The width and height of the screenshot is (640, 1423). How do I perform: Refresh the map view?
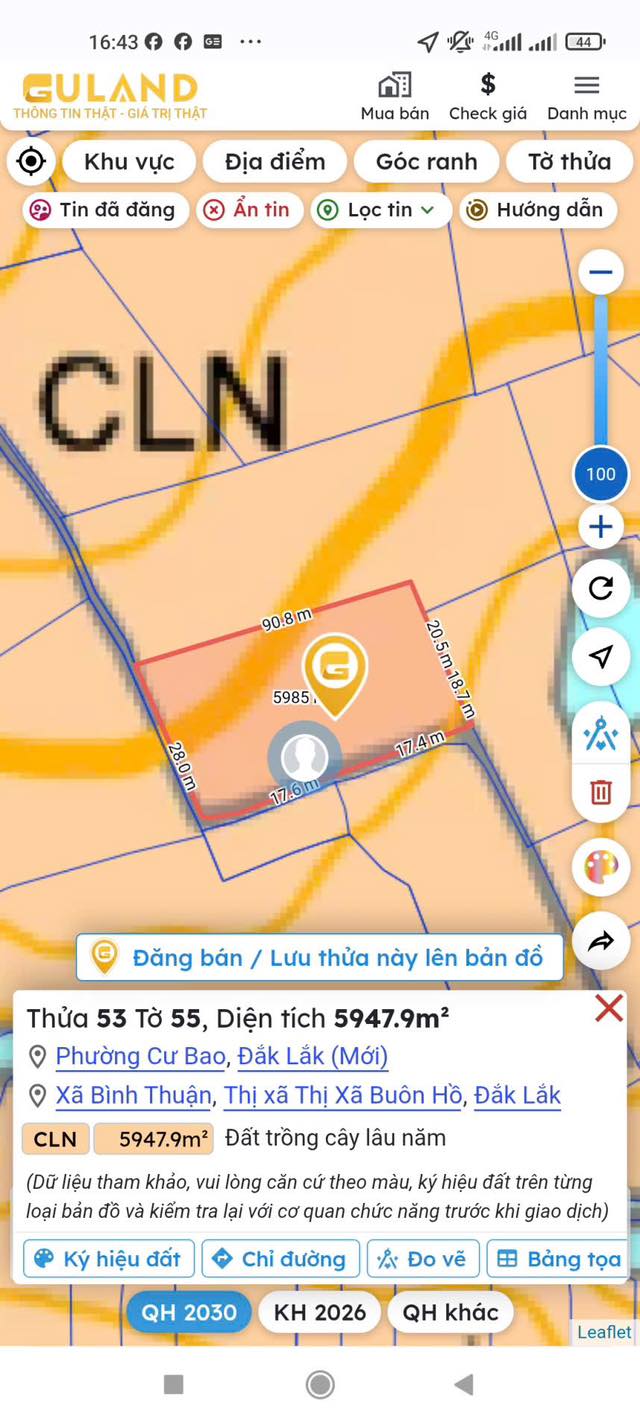[600, 588]
